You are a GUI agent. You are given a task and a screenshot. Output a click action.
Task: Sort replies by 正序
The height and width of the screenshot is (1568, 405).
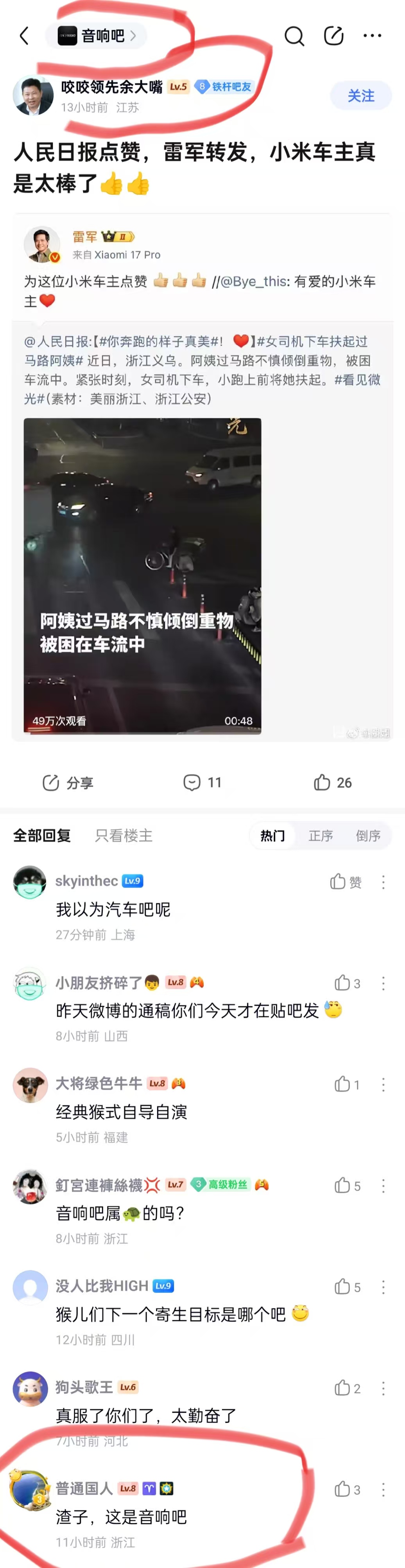pos(321,836)
